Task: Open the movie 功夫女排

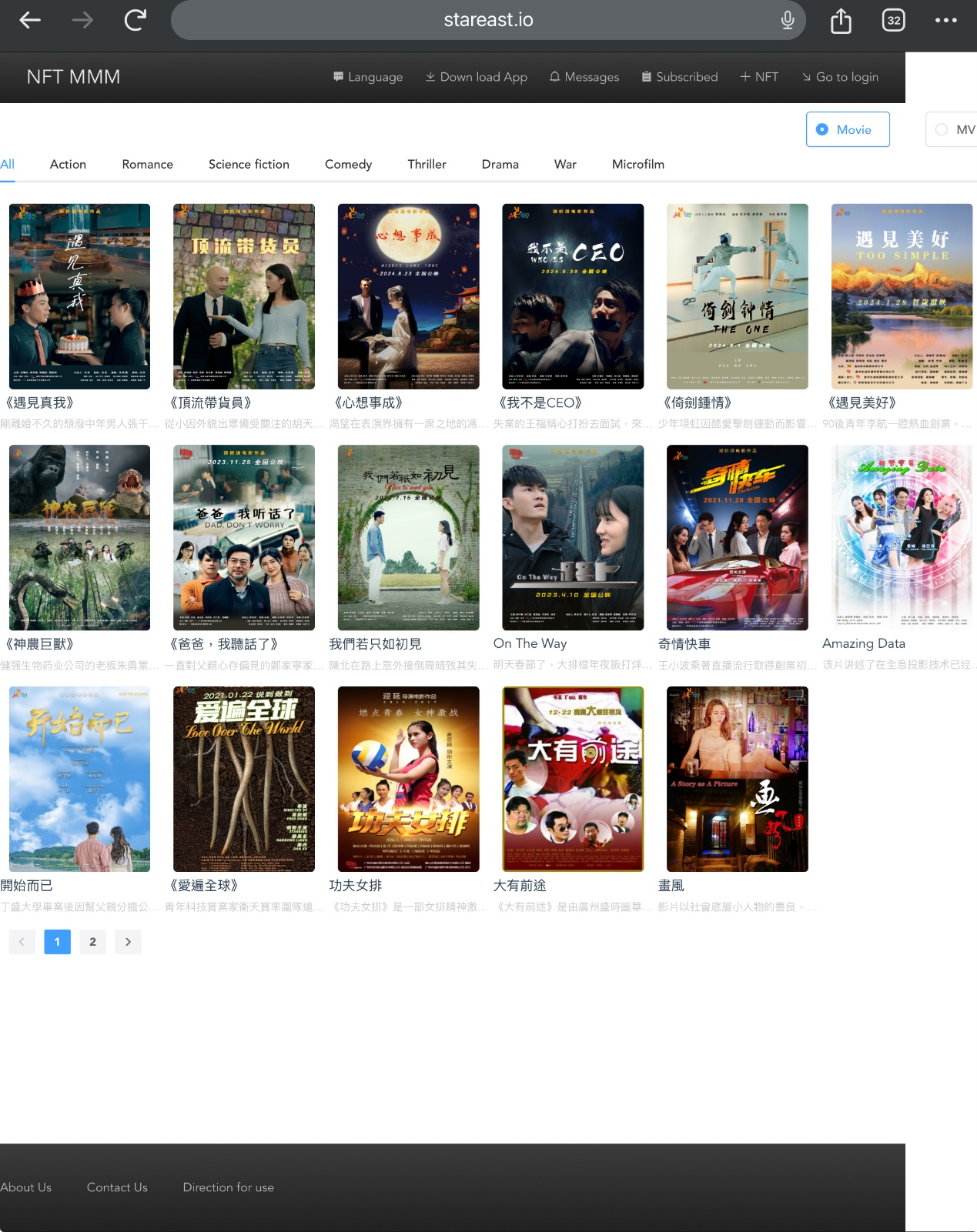Action: tap(408, 779)
